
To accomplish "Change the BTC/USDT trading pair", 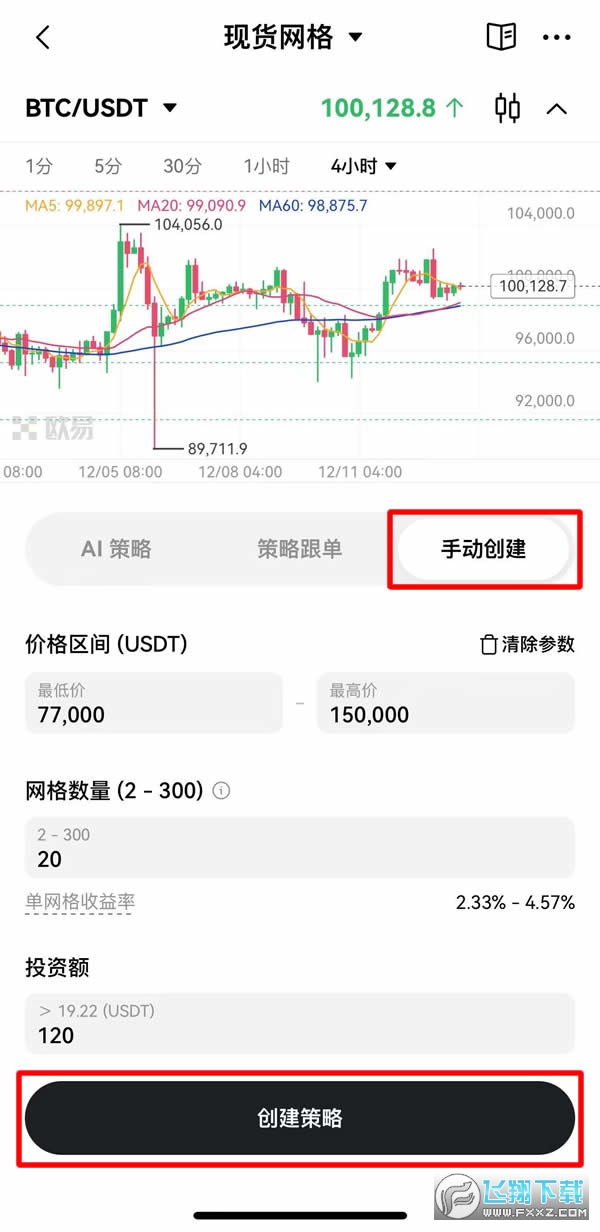I will 100,108.
